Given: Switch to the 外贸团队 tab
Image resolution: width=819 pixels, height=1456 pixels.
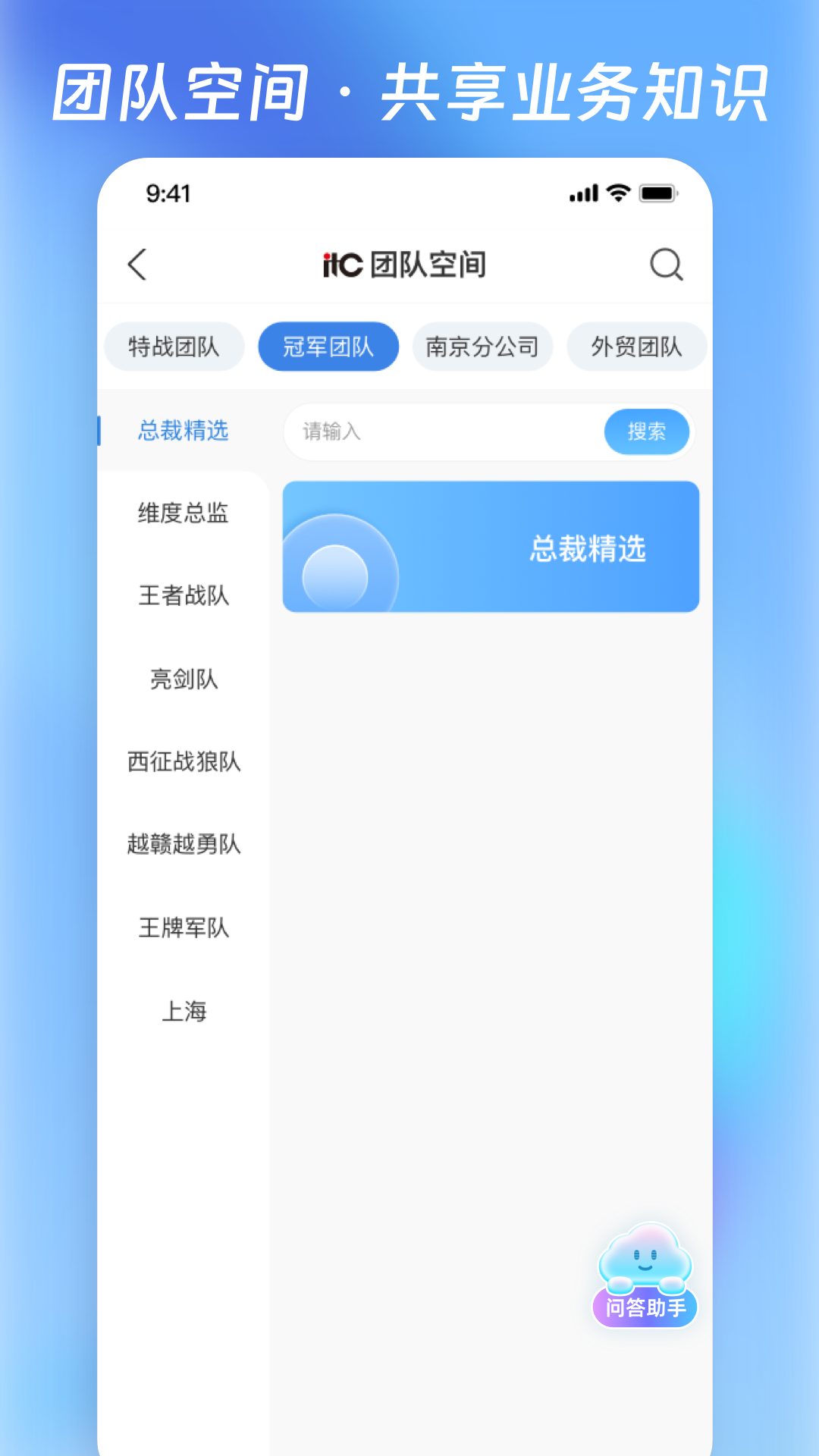Looking at the screenshot, I should point(636,347).
